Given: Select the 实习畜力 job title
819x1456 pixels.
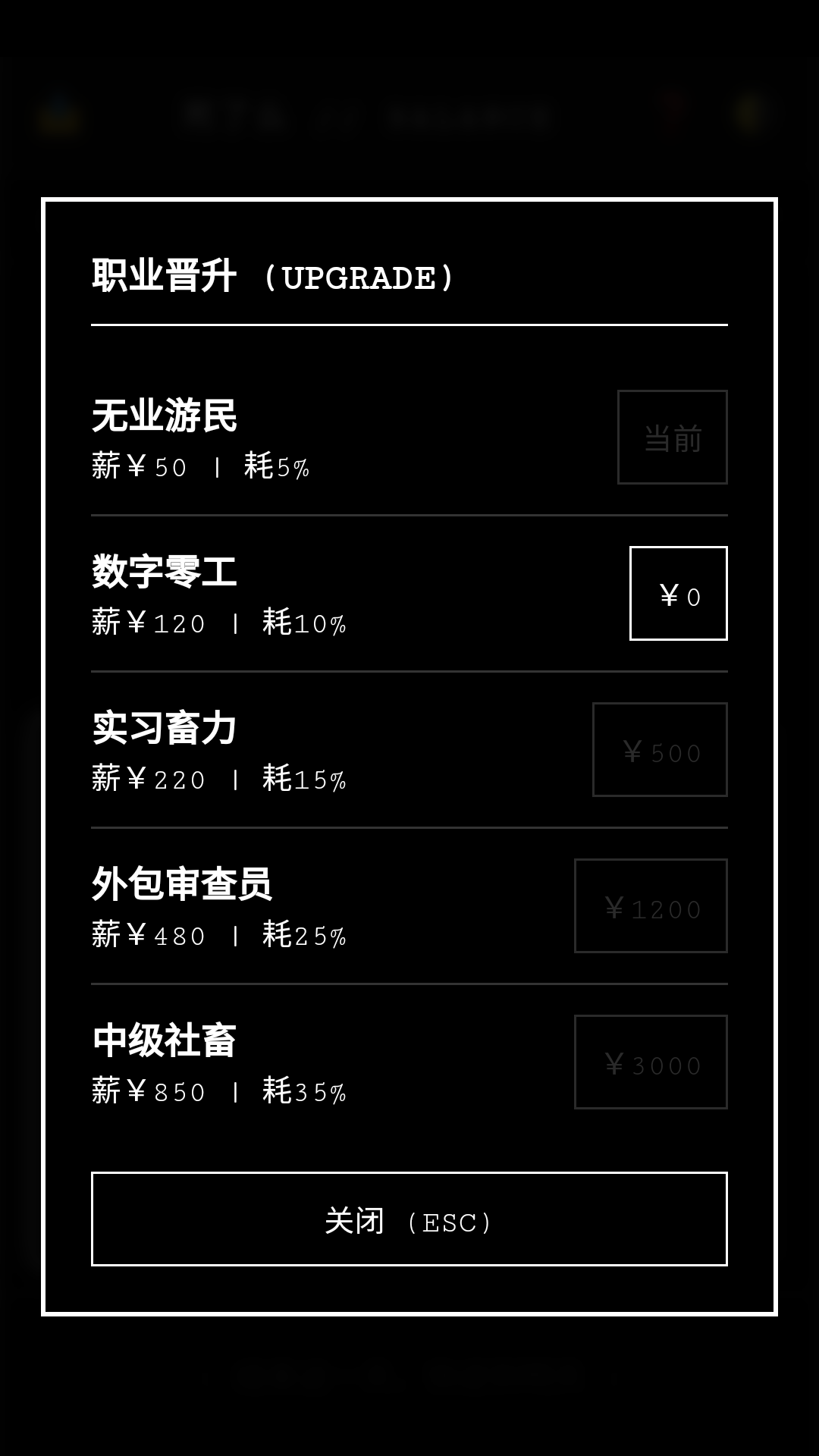Looking at the screenshot, I should [x=164, y=726].
